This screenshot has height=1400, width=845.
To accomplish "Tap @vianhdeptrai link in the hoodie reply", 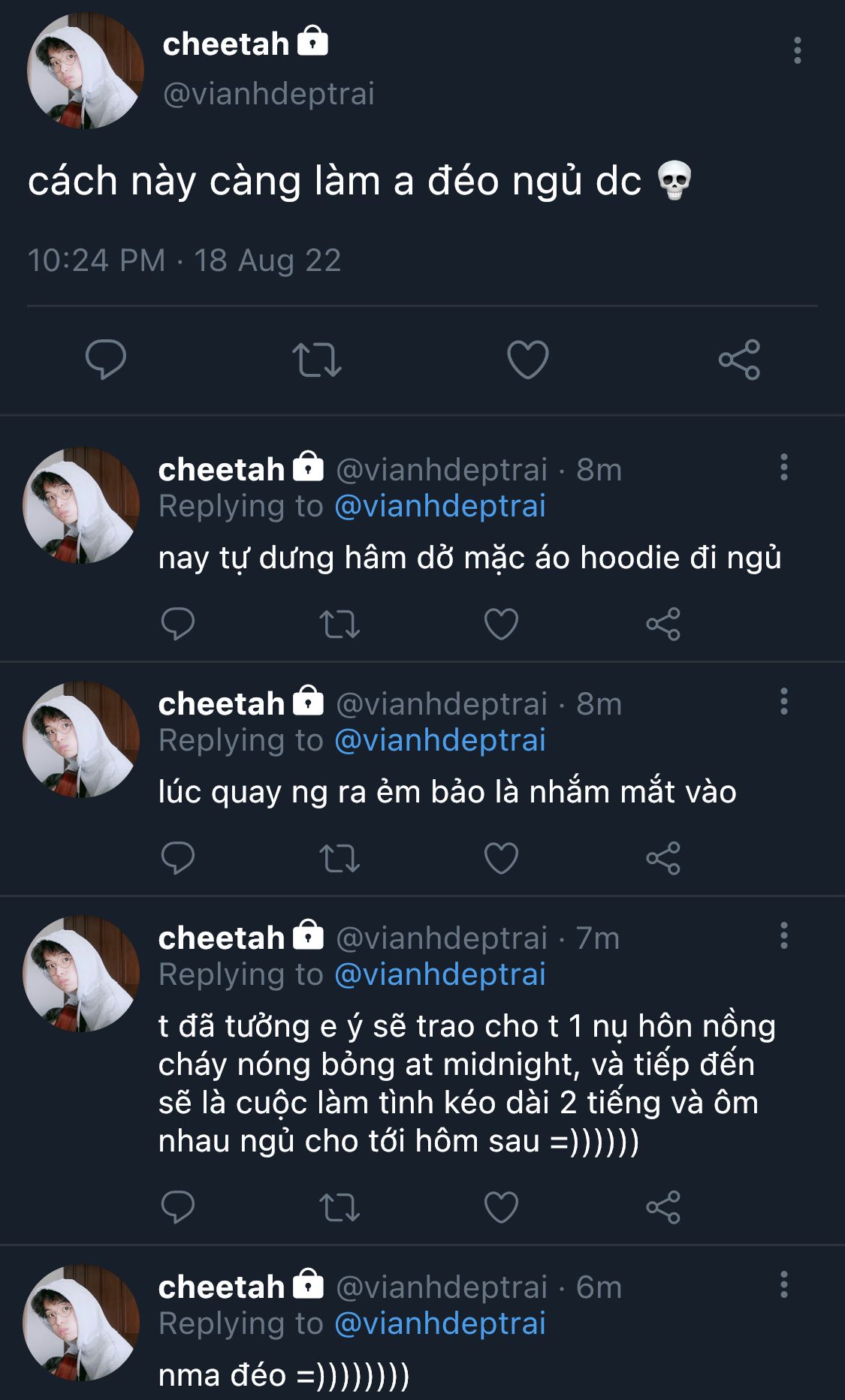I will 439,506.
